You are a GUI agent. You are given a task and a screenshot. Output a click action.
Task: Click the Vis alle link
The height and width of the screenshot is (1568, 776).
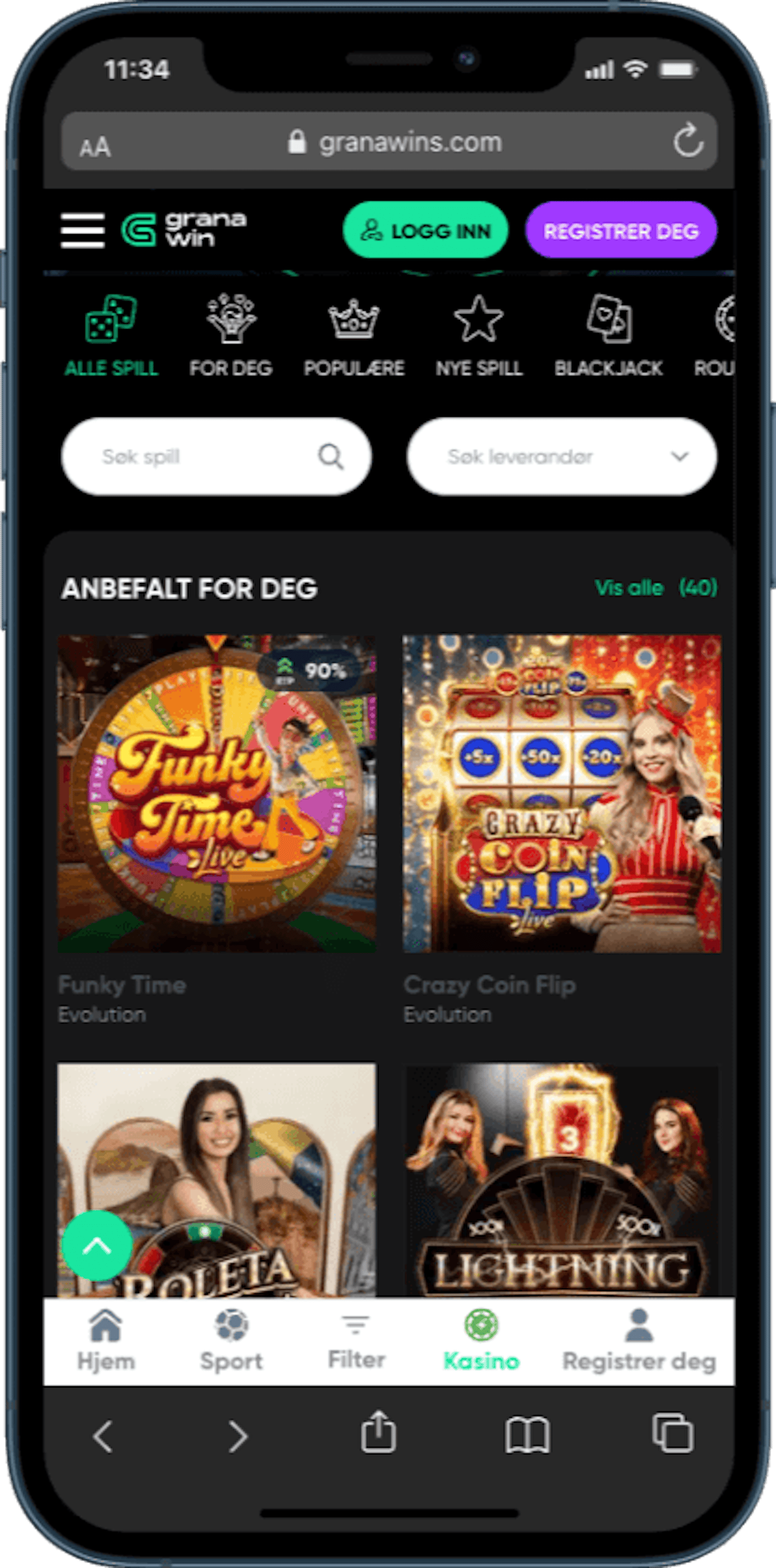[x=629, y=588]
